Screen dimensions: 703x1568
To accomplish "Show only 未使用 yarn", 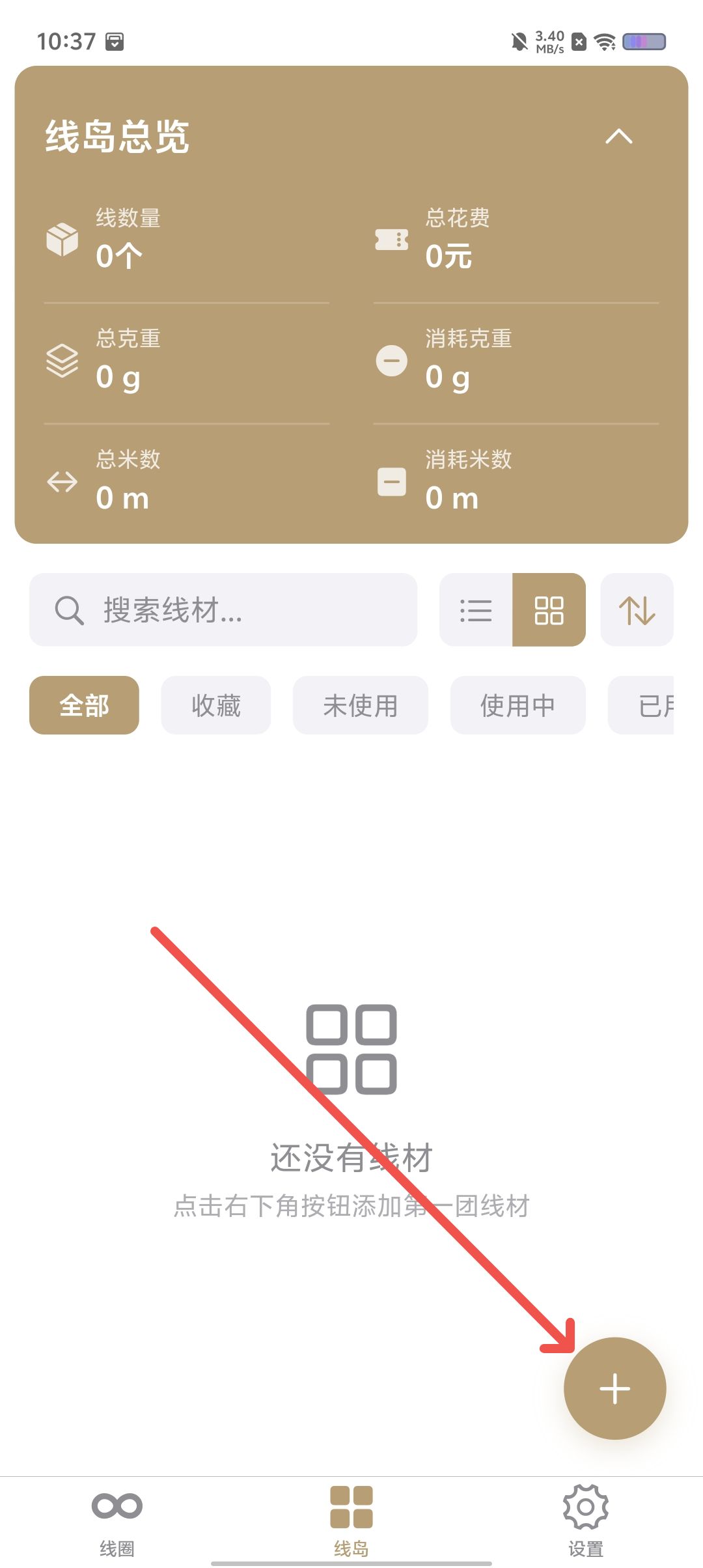I will click(x=361, y=705).
